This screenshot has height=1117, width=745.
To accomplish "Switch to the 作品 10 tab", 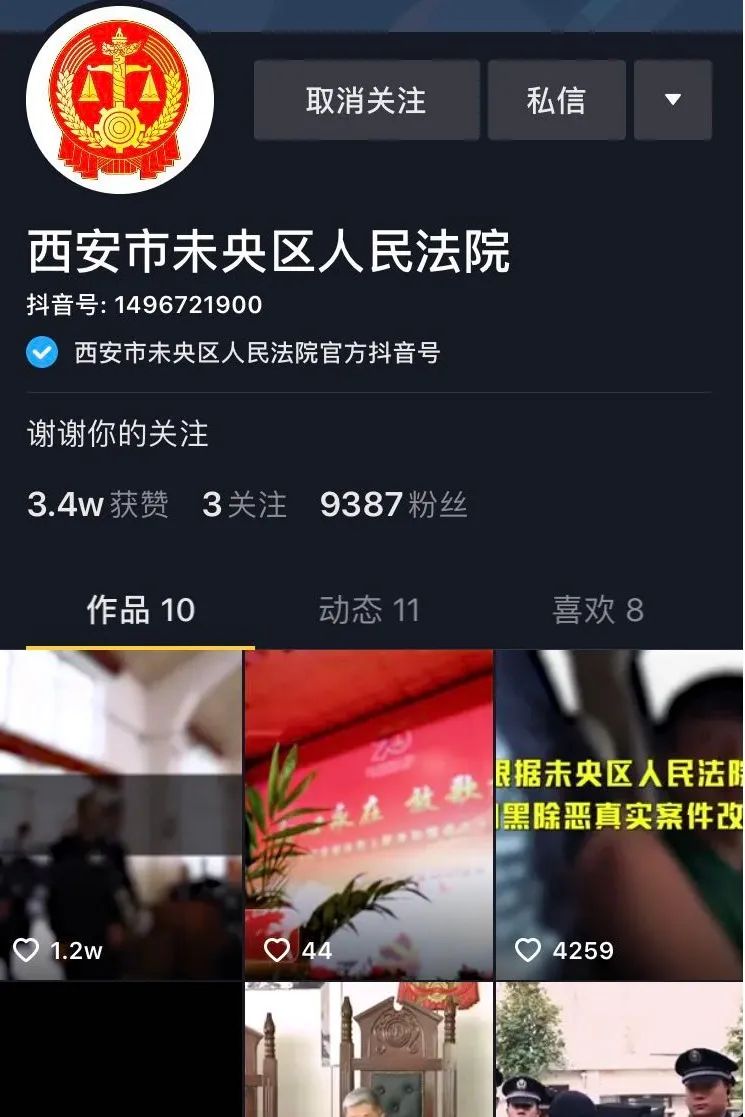I will point(140,610).
